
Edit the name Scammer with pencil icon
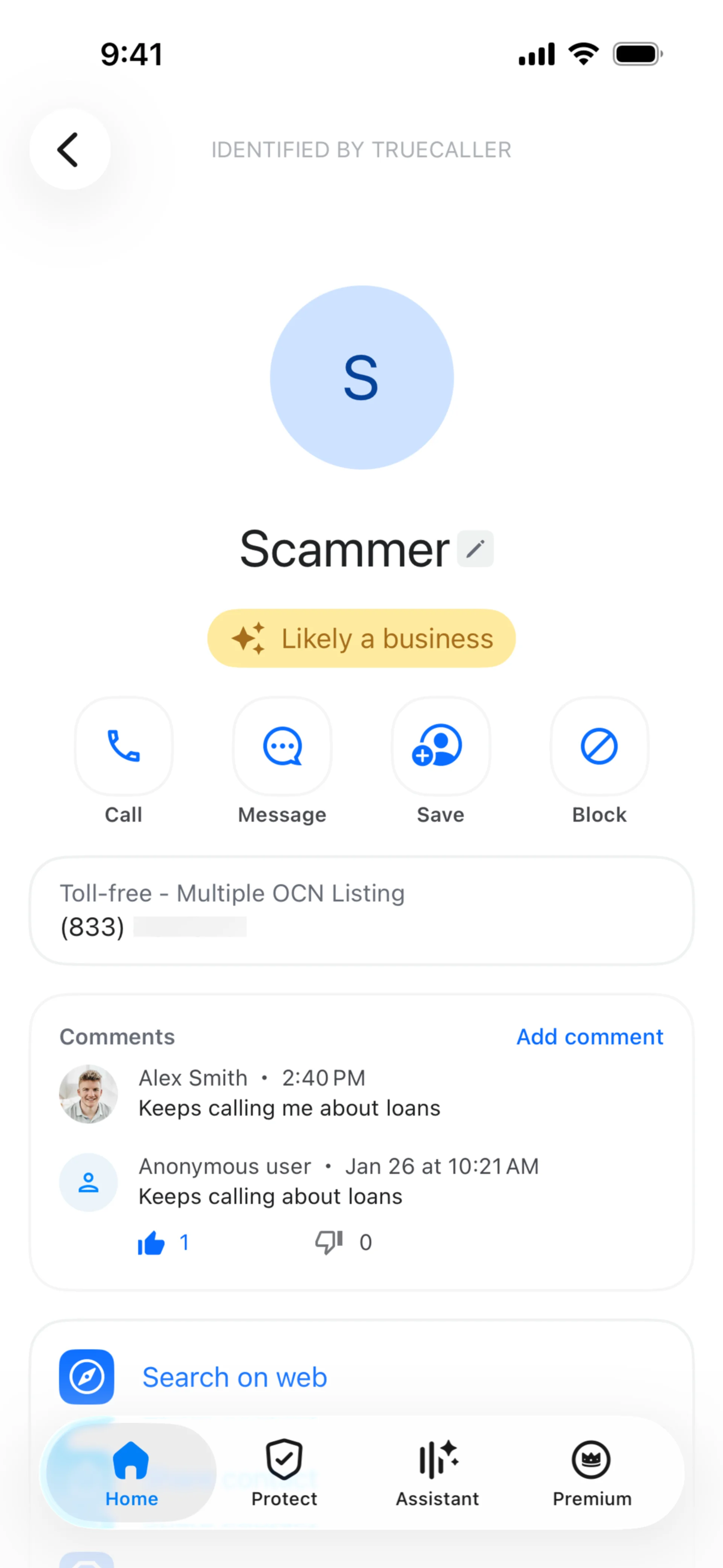(x=475, y=549)
